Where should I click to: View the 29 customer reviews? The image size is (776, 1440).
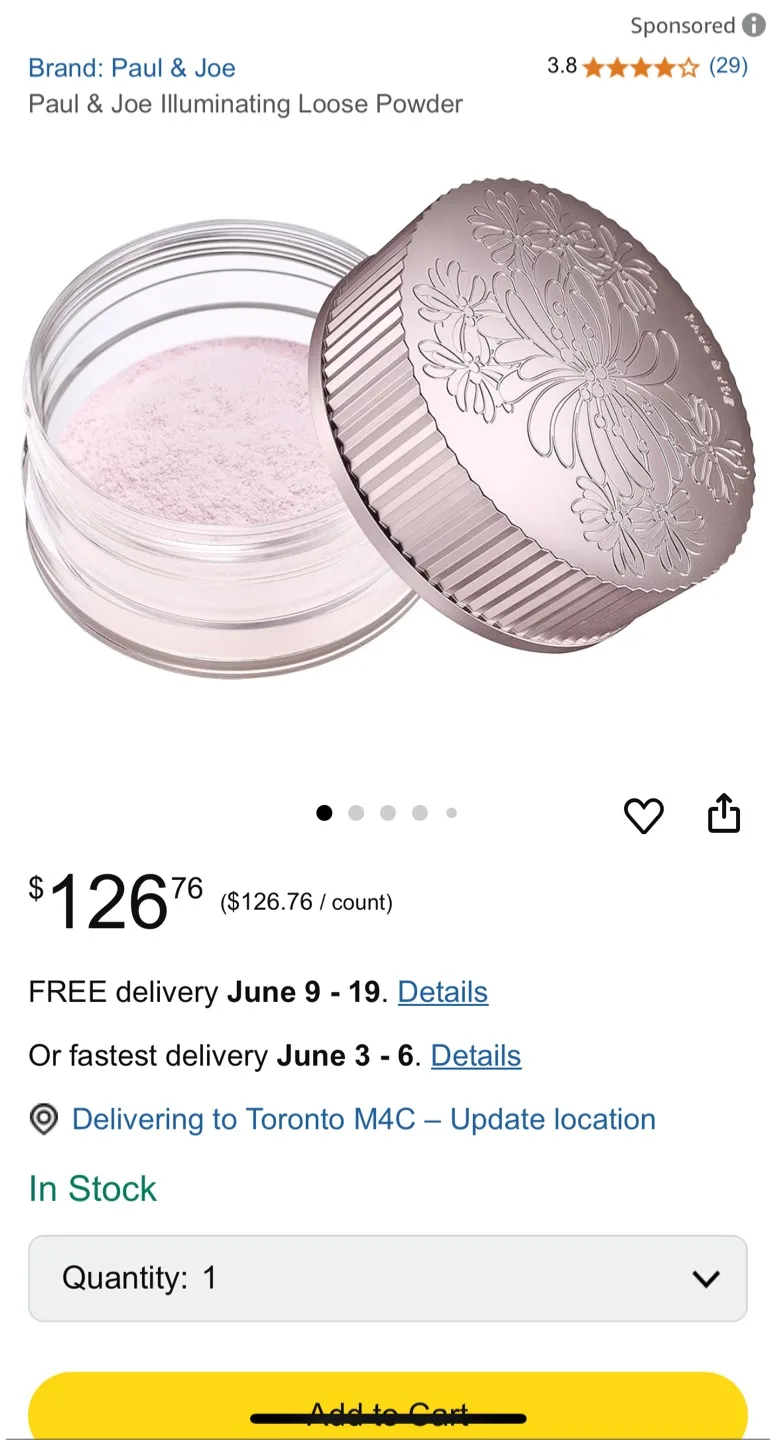click(x=728, y=66)
